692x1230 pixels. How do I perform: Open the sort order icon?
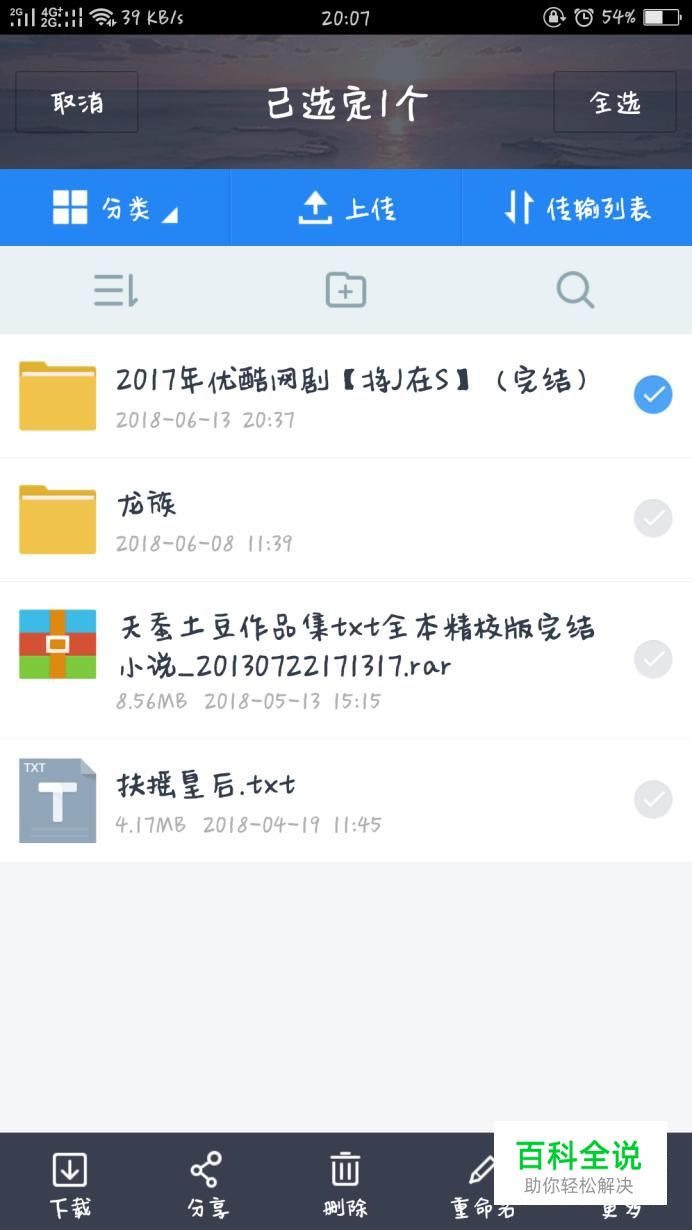pos(115,291)
